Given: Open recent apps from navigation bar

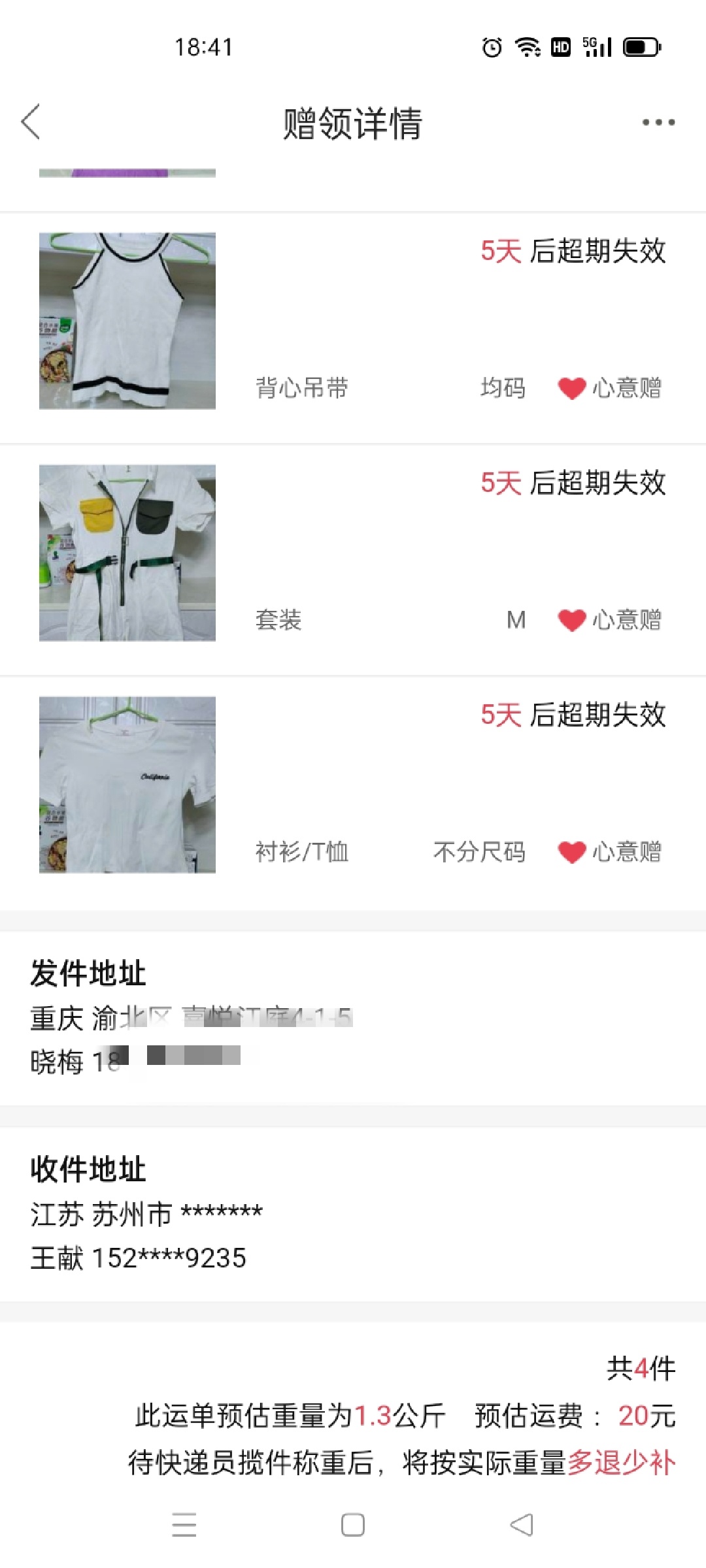Looking at the screenshot, I should [x=184, y=1525].
